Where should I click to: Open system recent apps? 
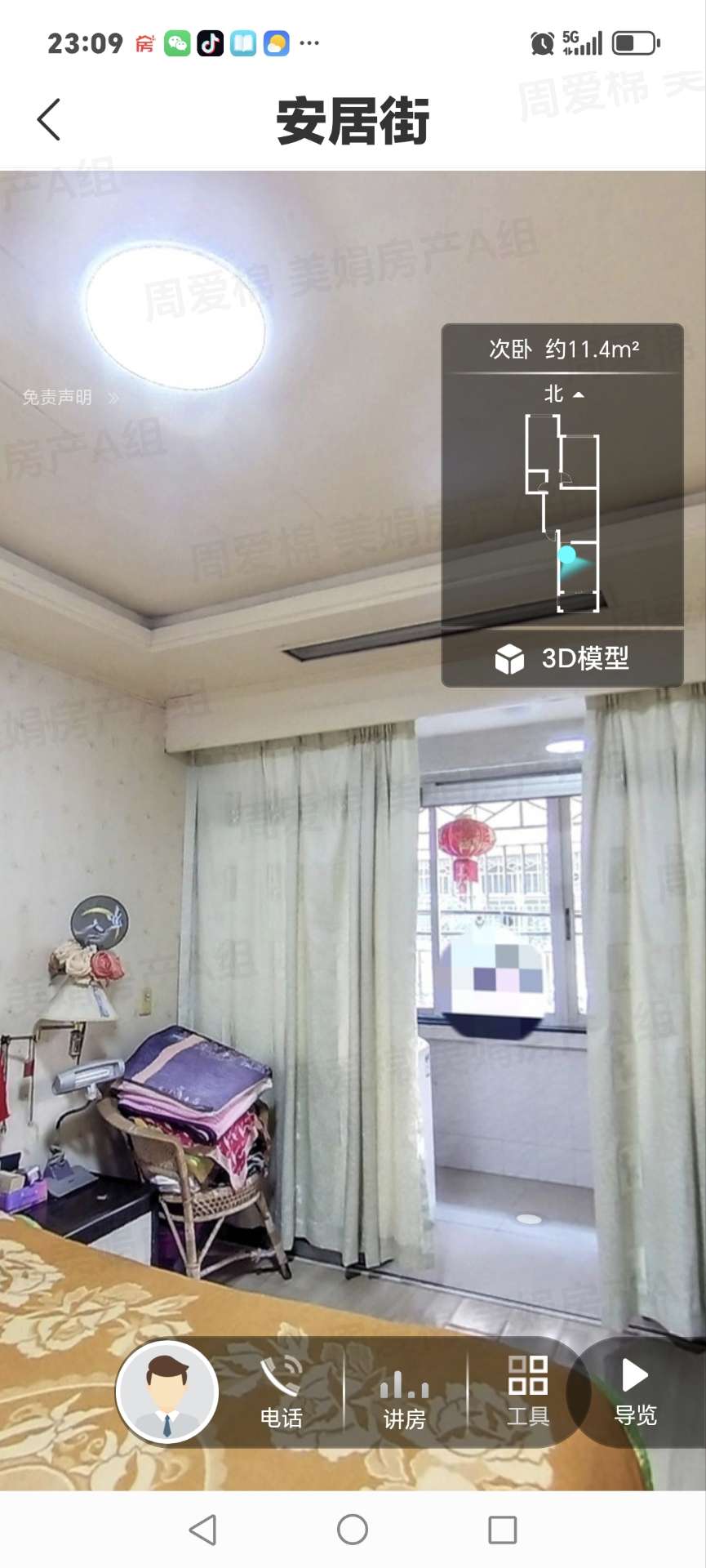point(502,1529)
